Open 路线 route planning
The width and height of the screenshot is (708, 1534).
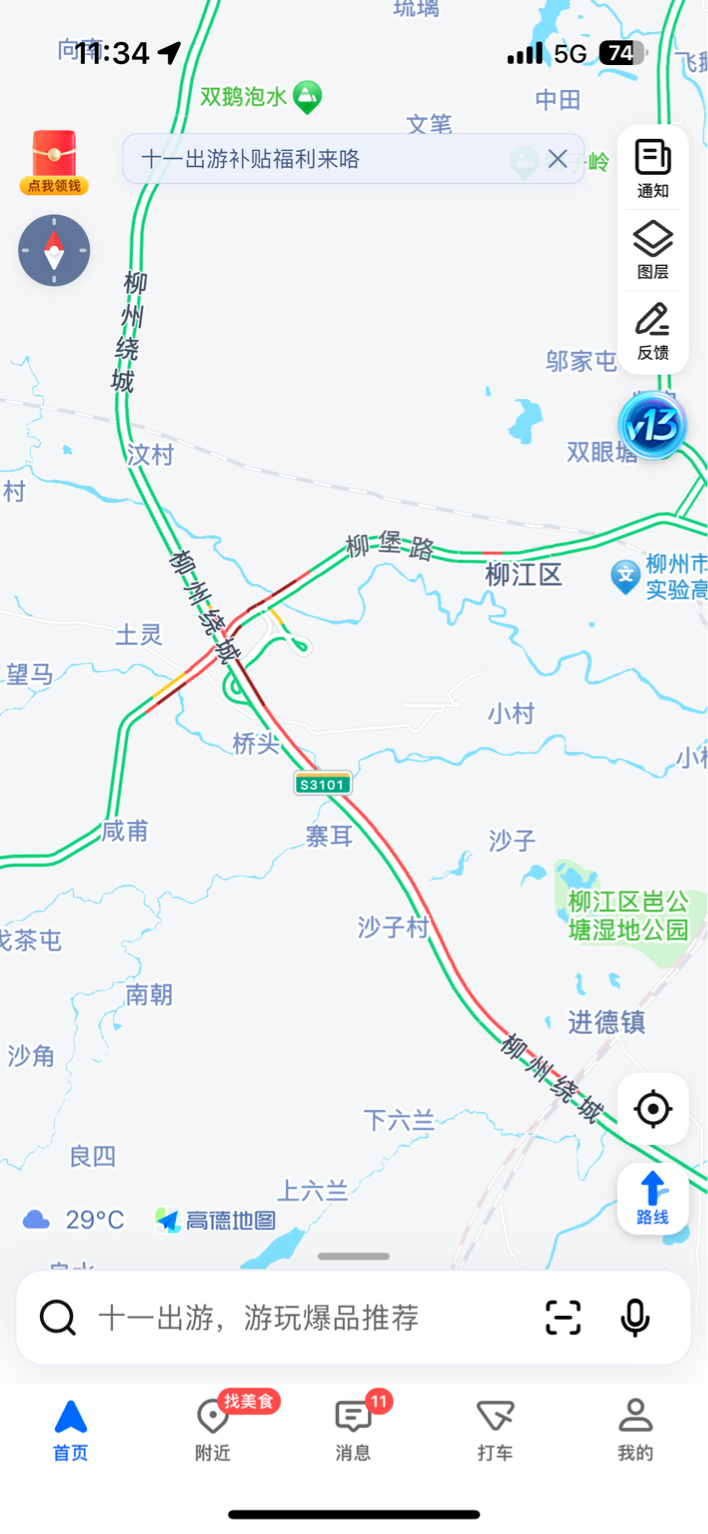pos(653,1198)
